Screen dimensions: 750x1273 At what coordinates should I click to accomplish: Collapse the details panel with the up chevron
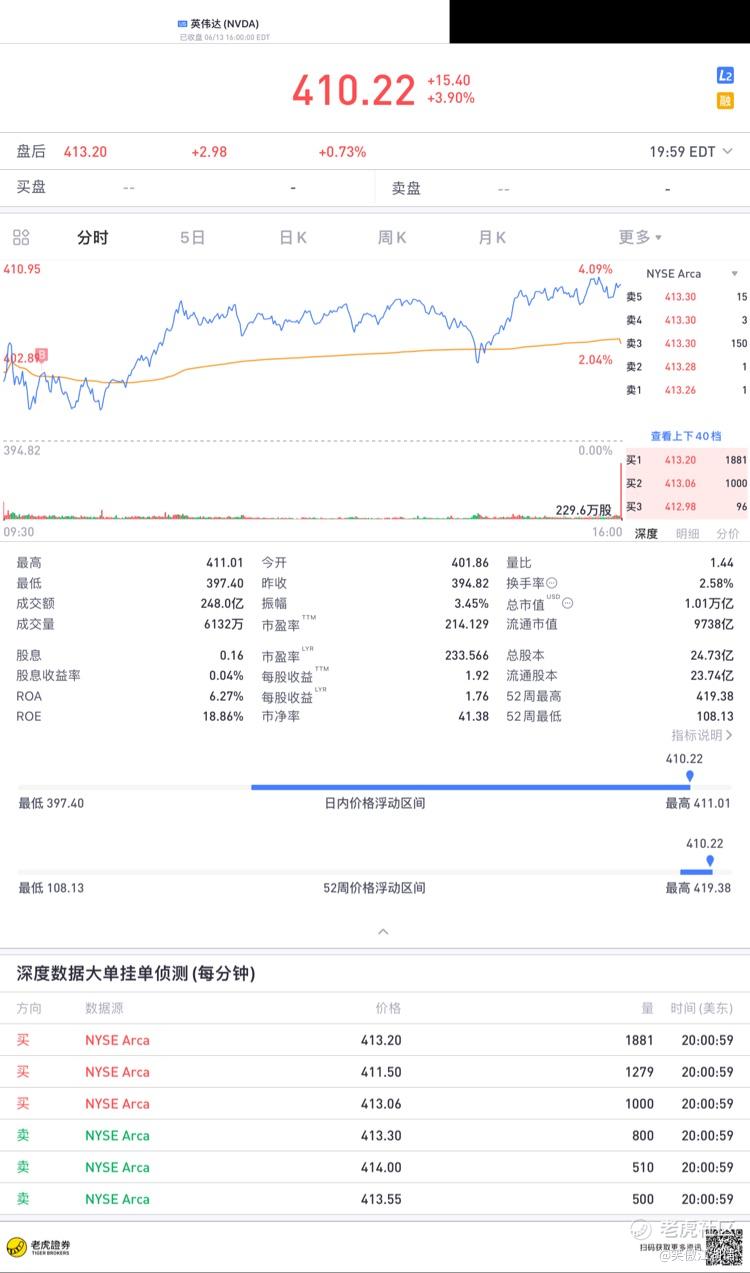pyautogui.click(x=383, y=931)
